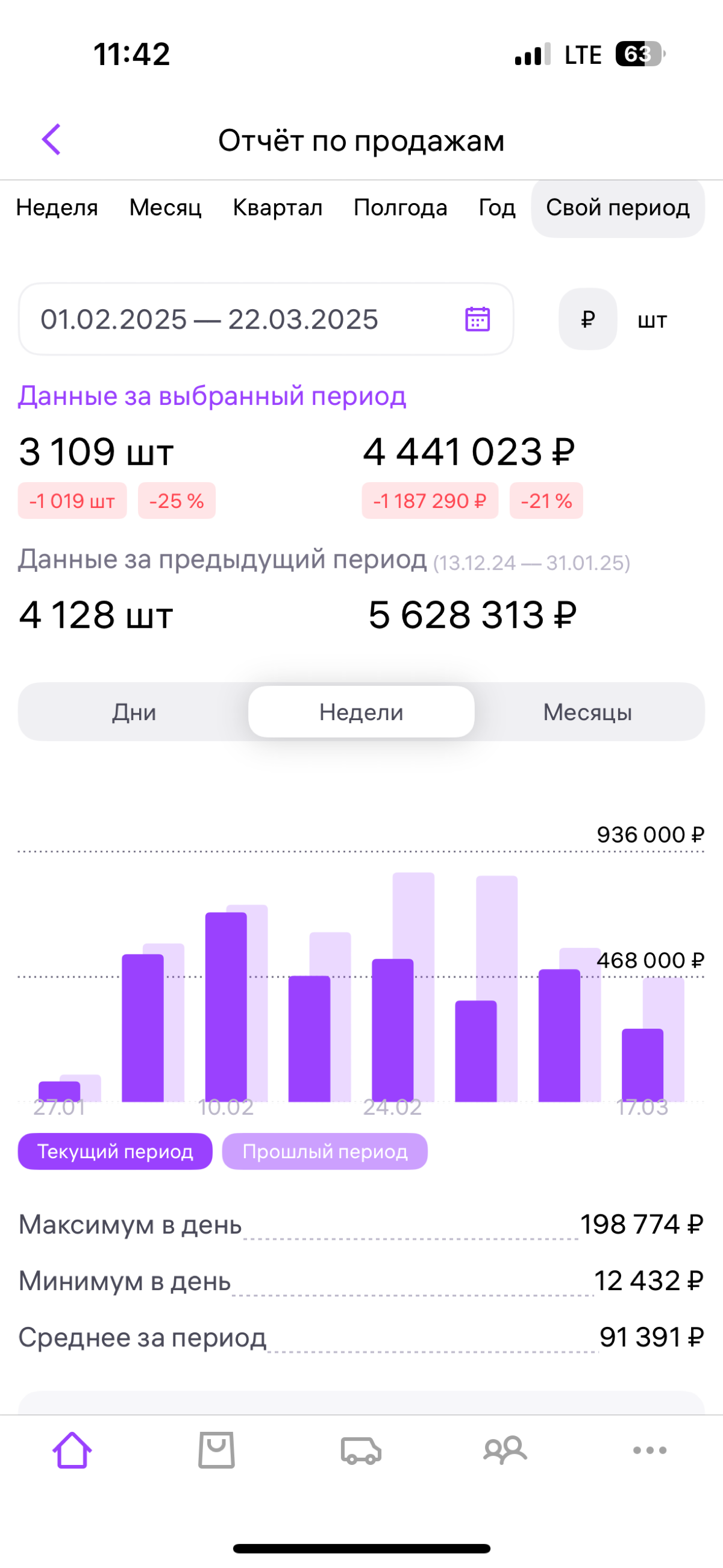Toggle visibility of Прошлый период series
The image size is (723, 1568).
[x=324, y=1150]
